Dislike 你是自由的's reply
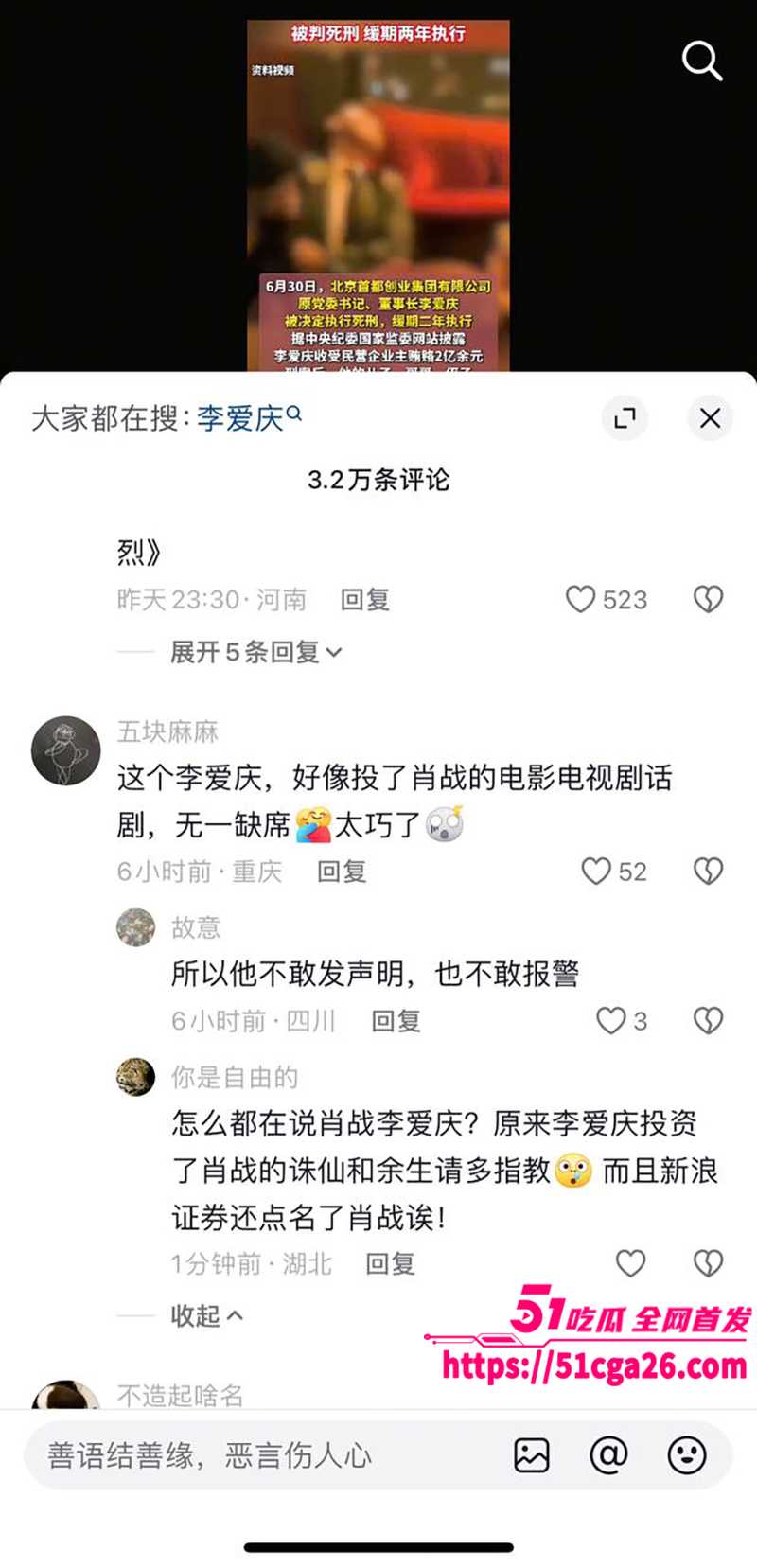This screenshot has height=1568, width=757. coord(708,1263)
